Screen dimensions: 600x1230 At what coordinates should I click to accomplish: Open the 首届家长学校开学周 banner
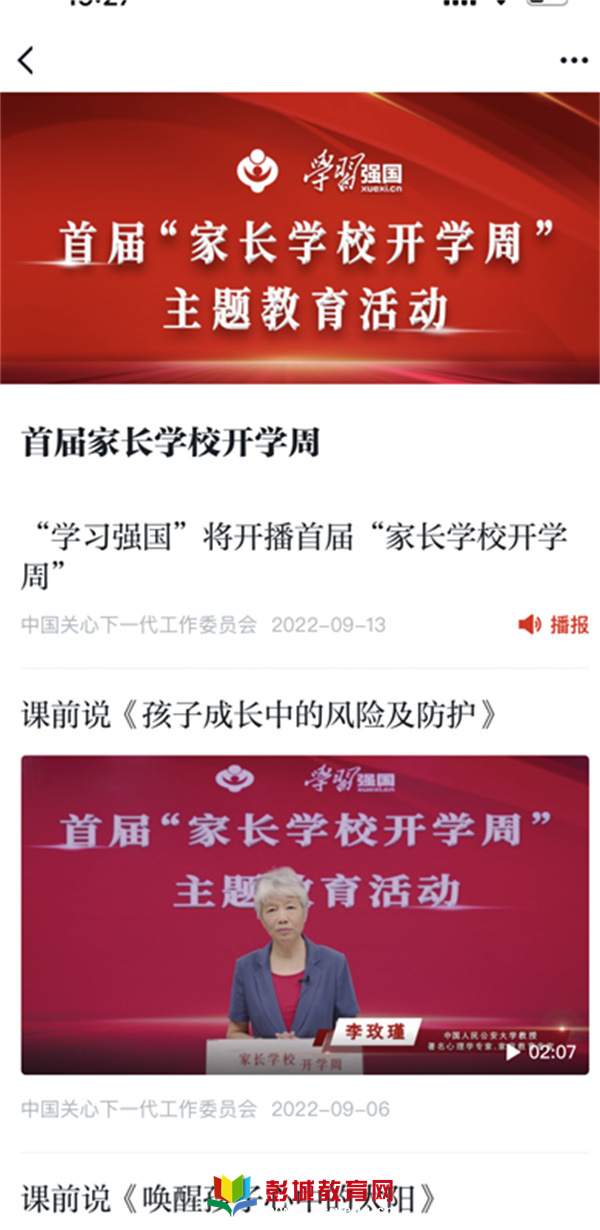[x=300, y=238]
